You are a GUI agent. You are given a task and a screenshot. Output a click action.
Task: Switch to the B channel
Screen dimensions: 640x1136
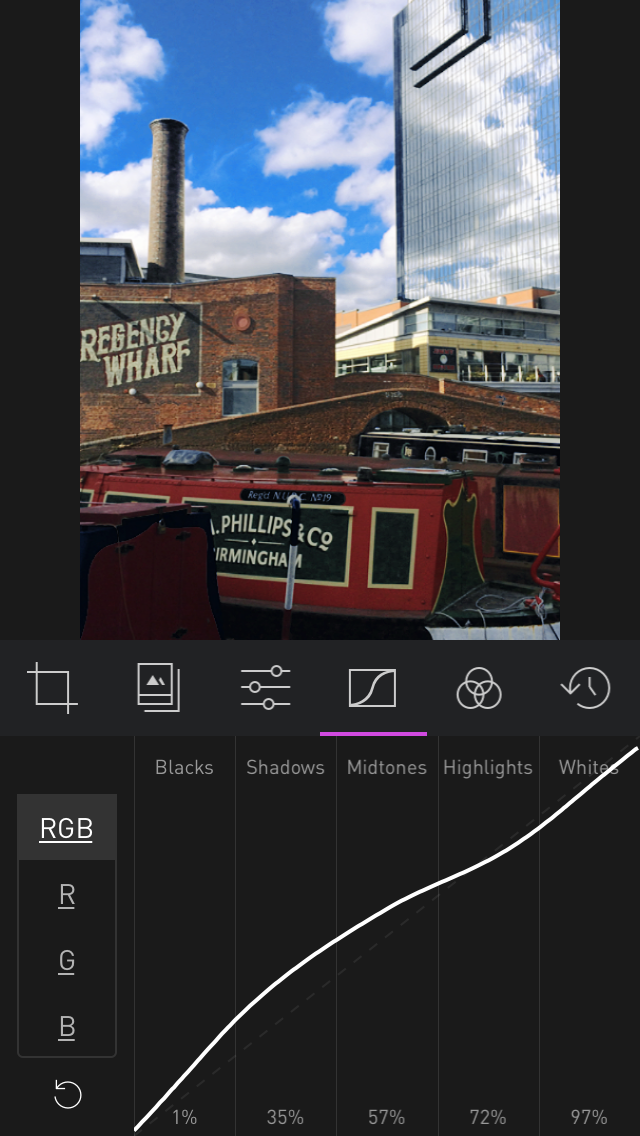[67, 1027]
